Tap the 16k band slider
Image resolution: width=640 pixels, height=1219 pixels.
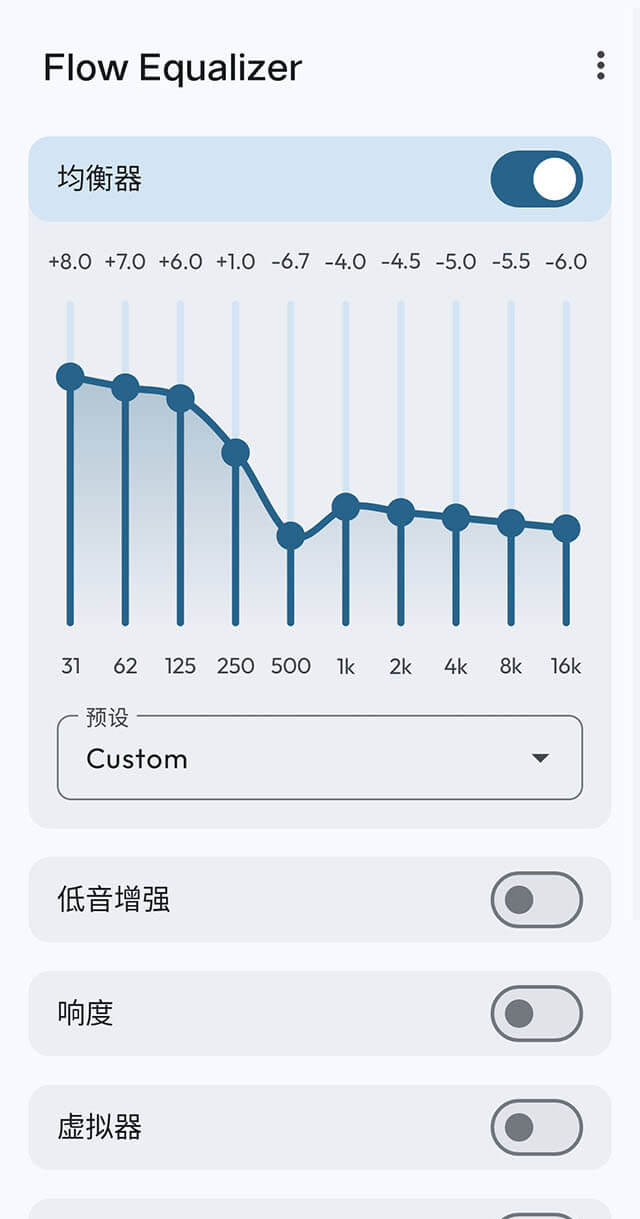(x=566, y=529)
